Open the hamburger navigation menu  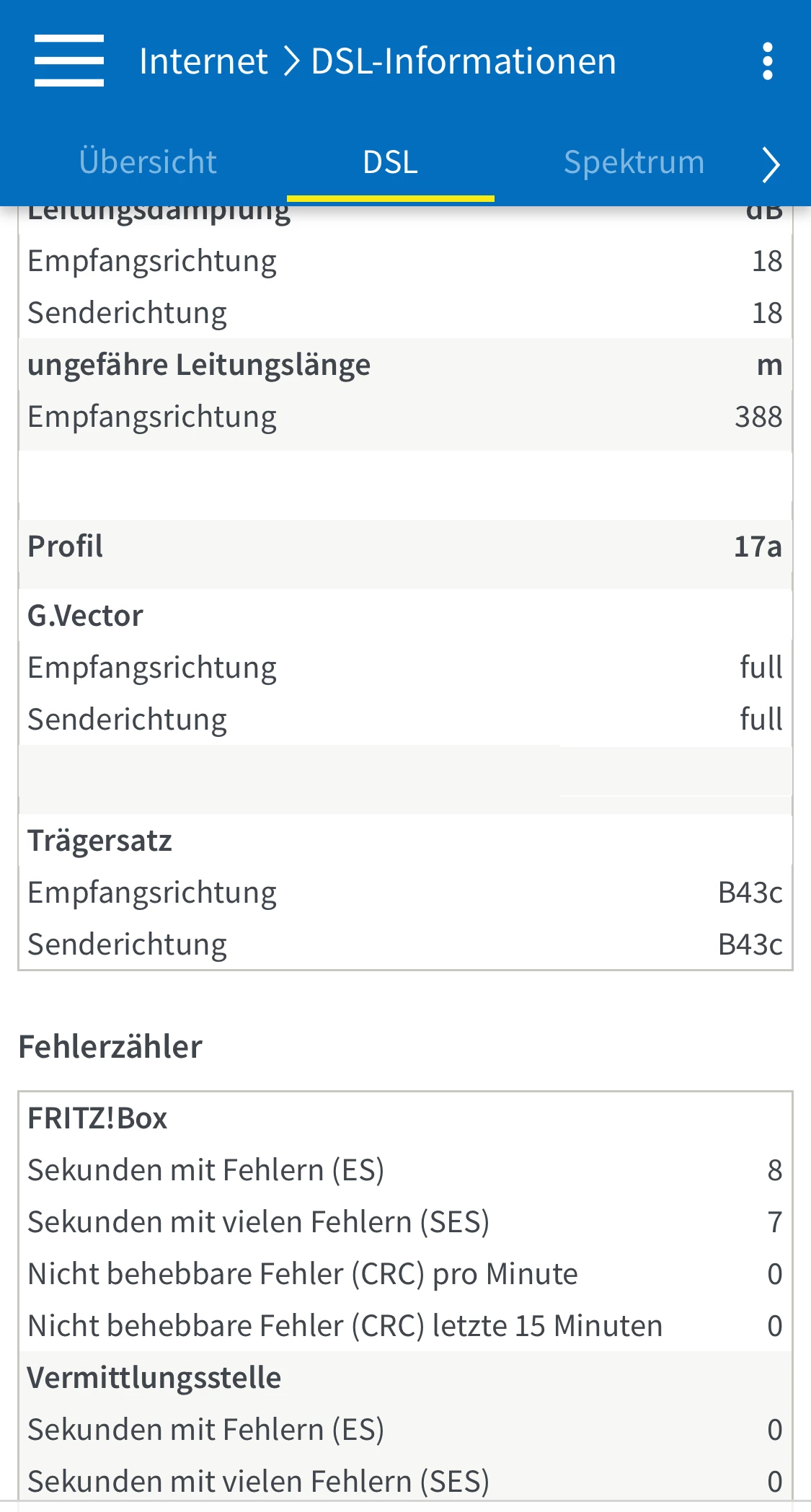[x=69, y=61]
